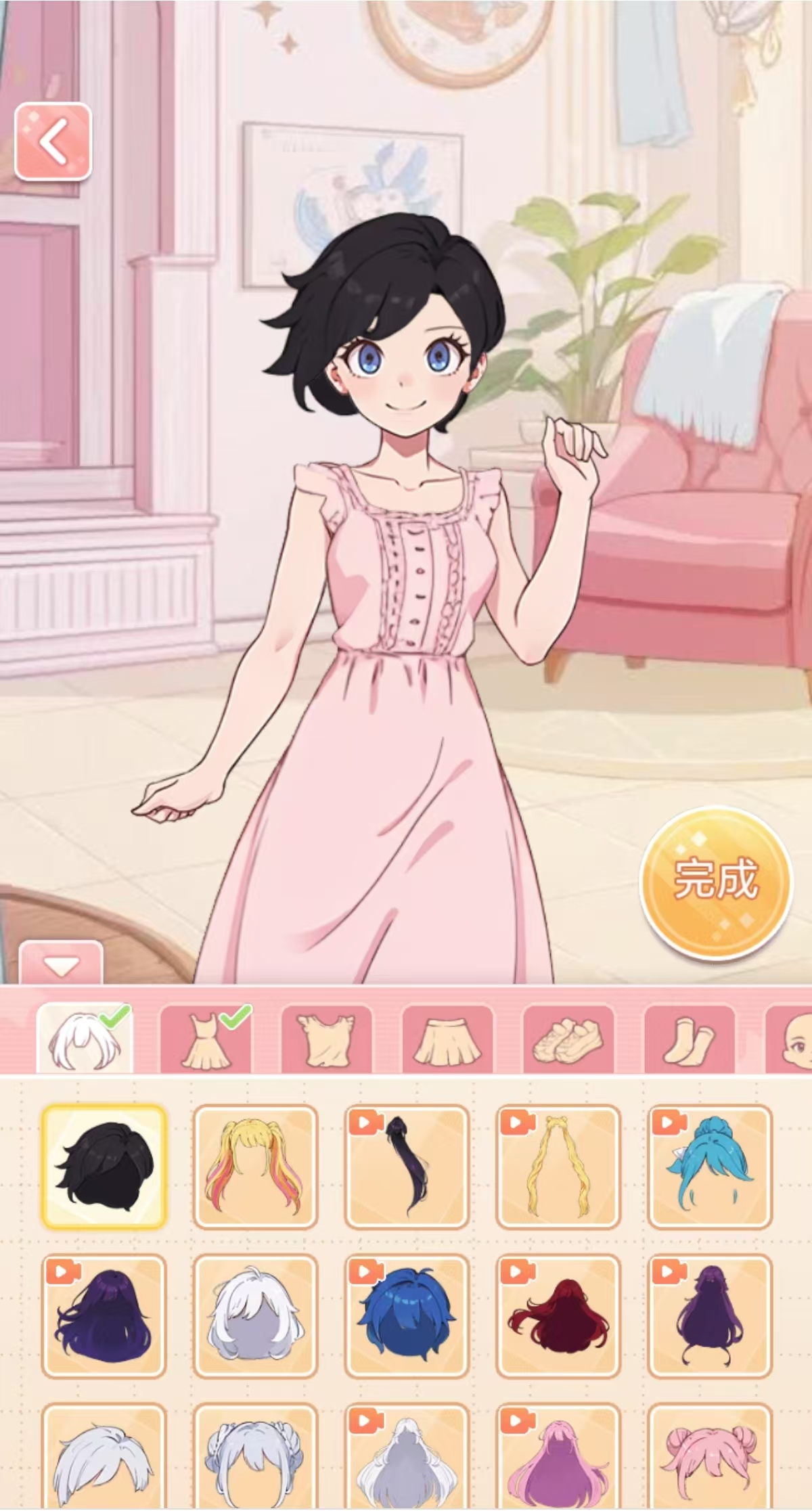Select the long blonde wavy twin tails
Viewport: 812px width, 1511px height.
point(558,1167)
